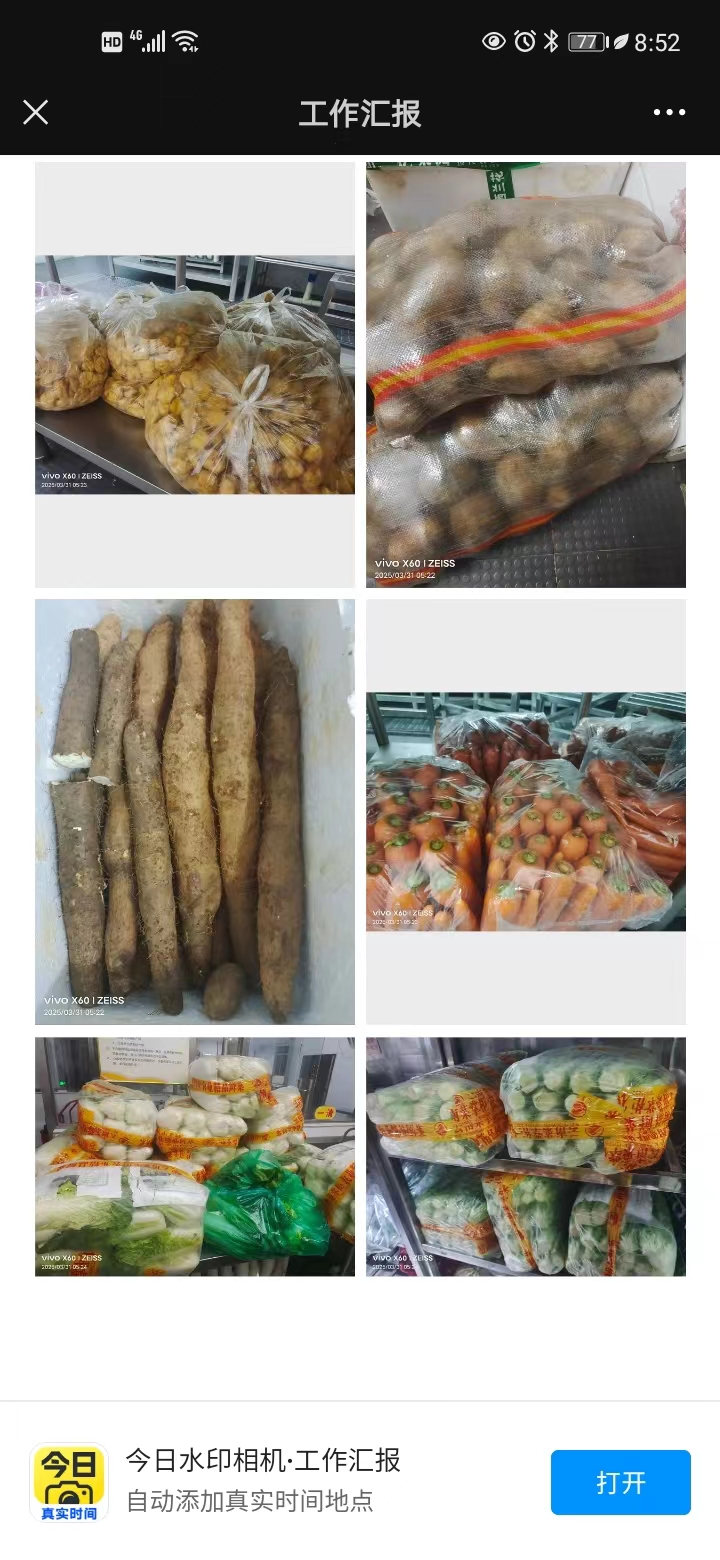
Task: Open the Chinese yam roots photo
Action: 195,811
